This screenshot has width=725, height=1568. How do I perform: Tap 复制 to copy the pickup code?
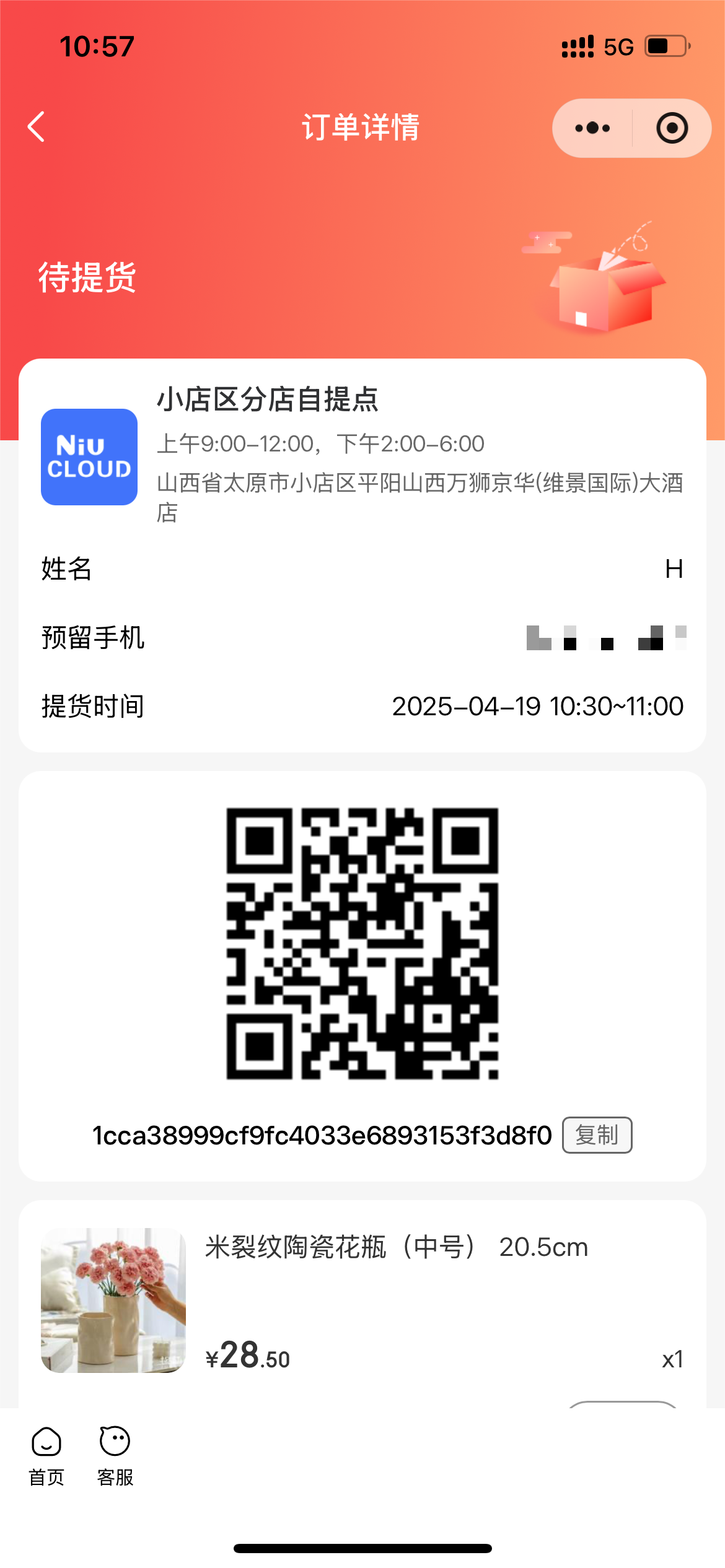point(597,1135)
